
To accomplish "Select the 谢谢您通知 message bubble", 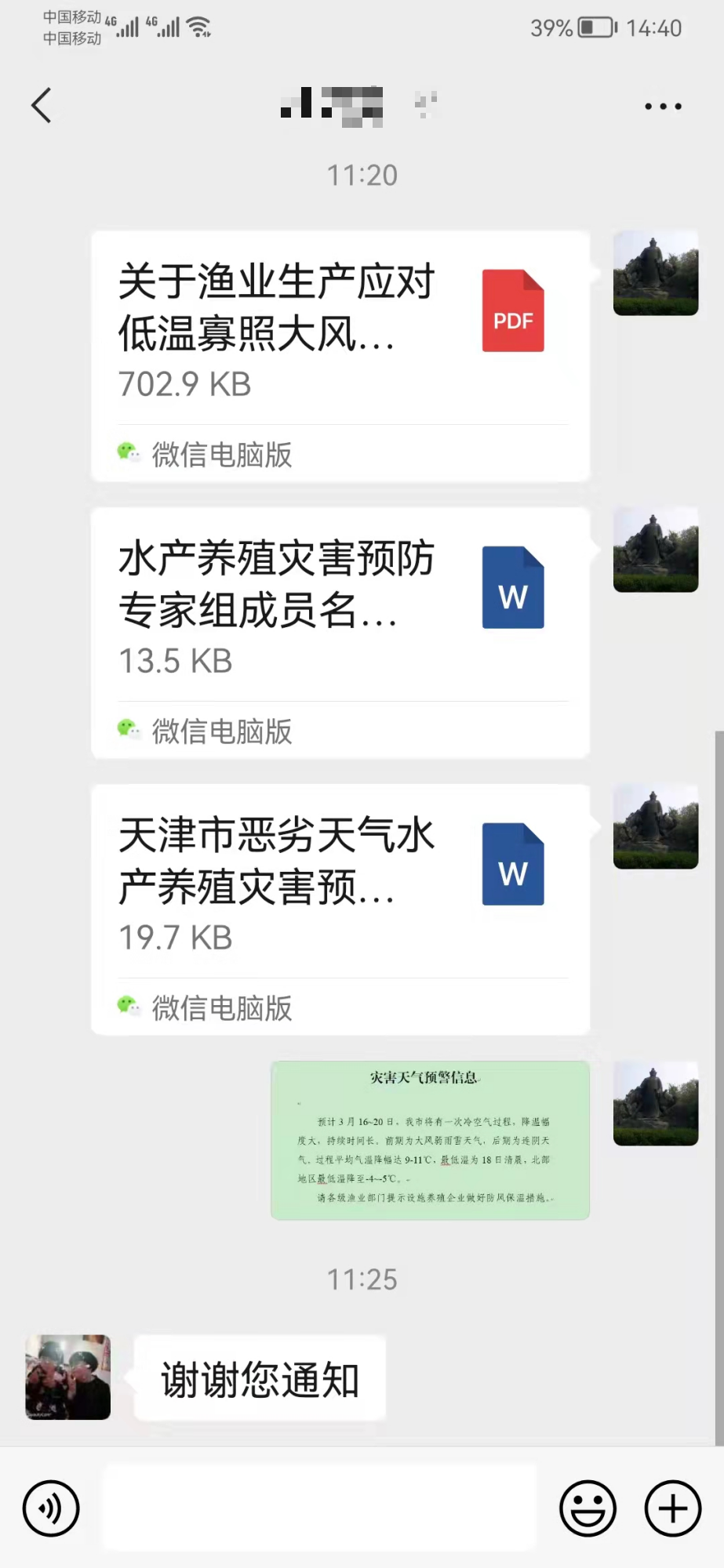I will tap(259, 1378).
